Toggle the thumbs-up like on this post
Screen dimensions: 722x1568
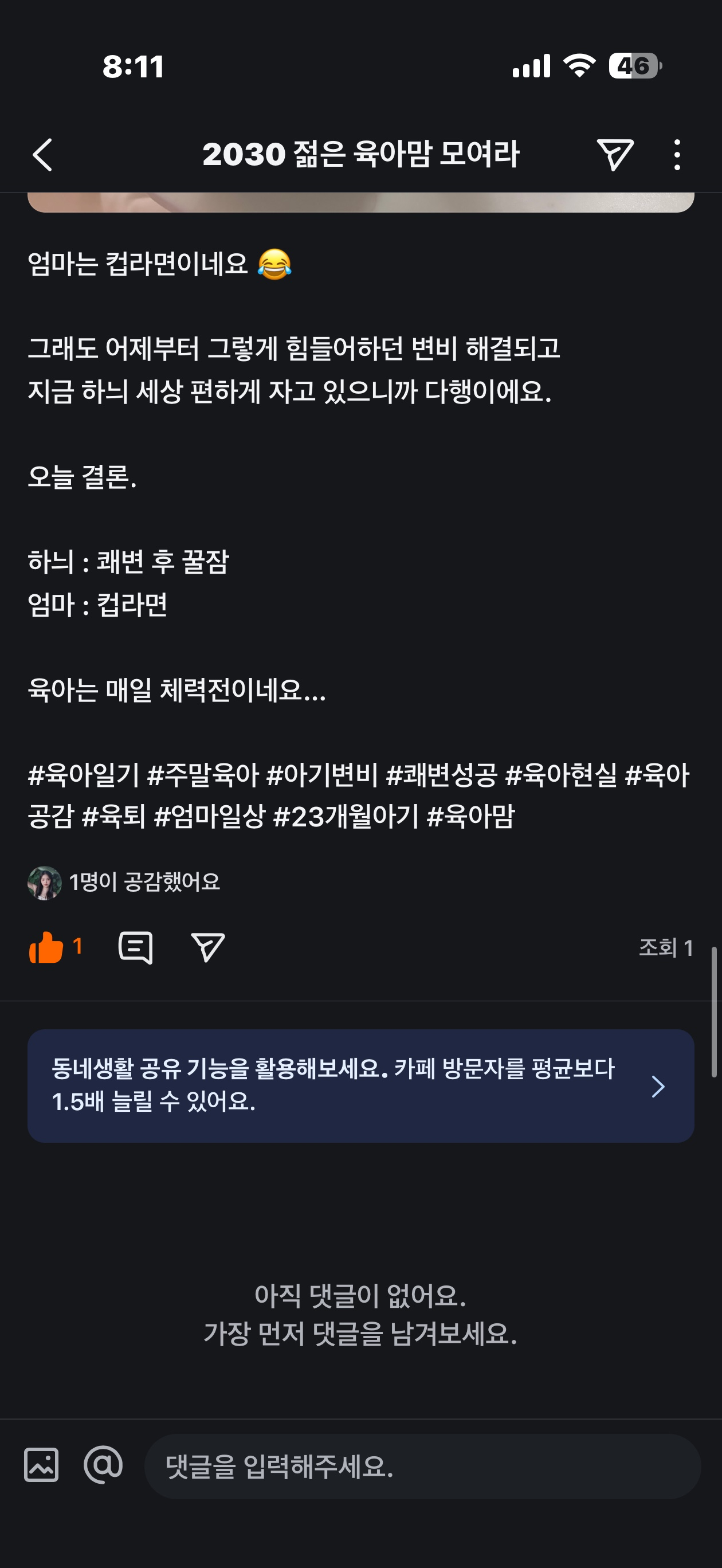tap(47, 948)
